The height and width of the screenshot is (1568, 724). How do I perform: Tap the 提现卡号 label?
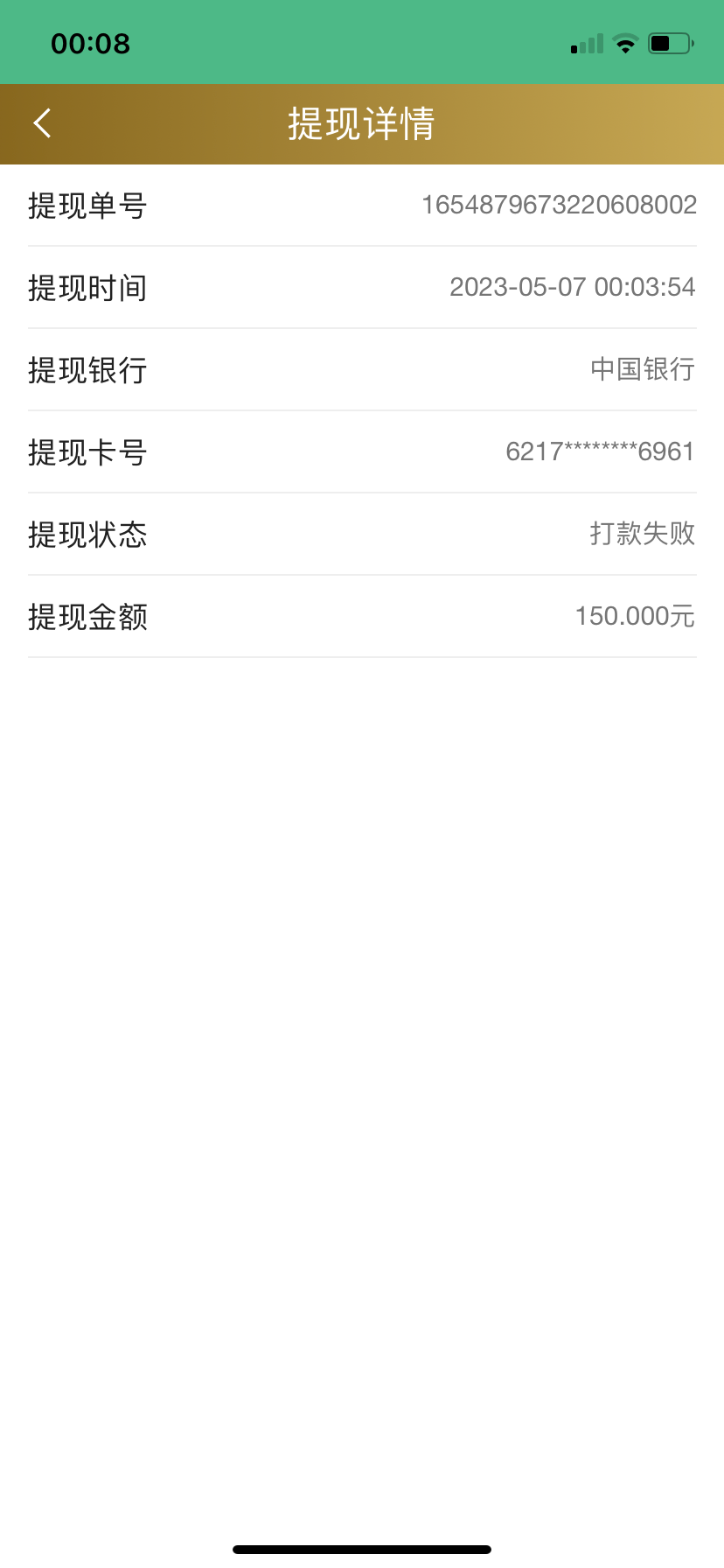click(88, 452)
